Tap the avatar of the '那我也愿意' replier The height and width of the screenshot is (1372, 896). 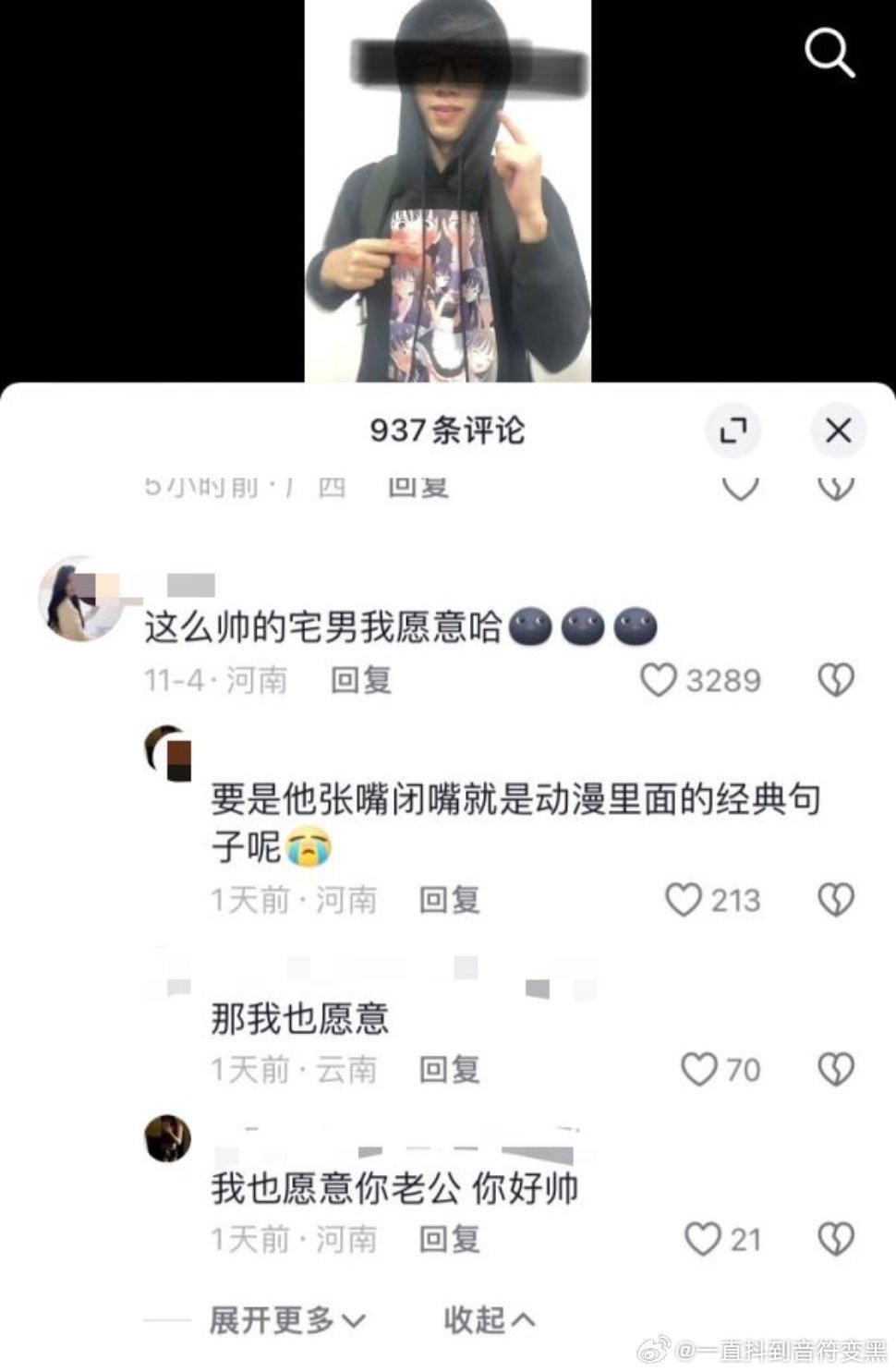(168, 970)
